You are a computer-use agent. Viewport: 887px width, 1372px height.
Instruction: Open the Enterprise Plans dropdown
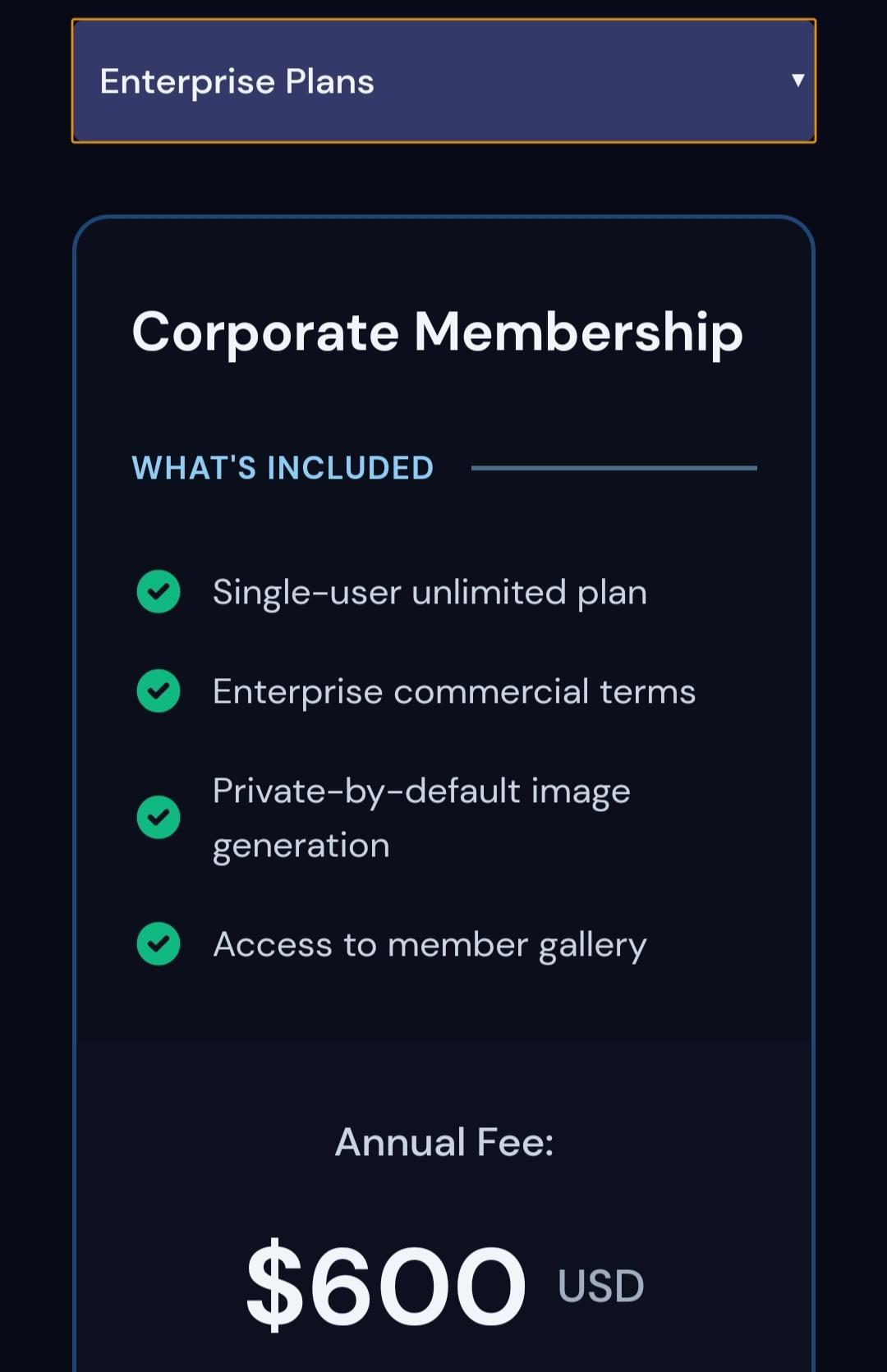click(443, 81)
